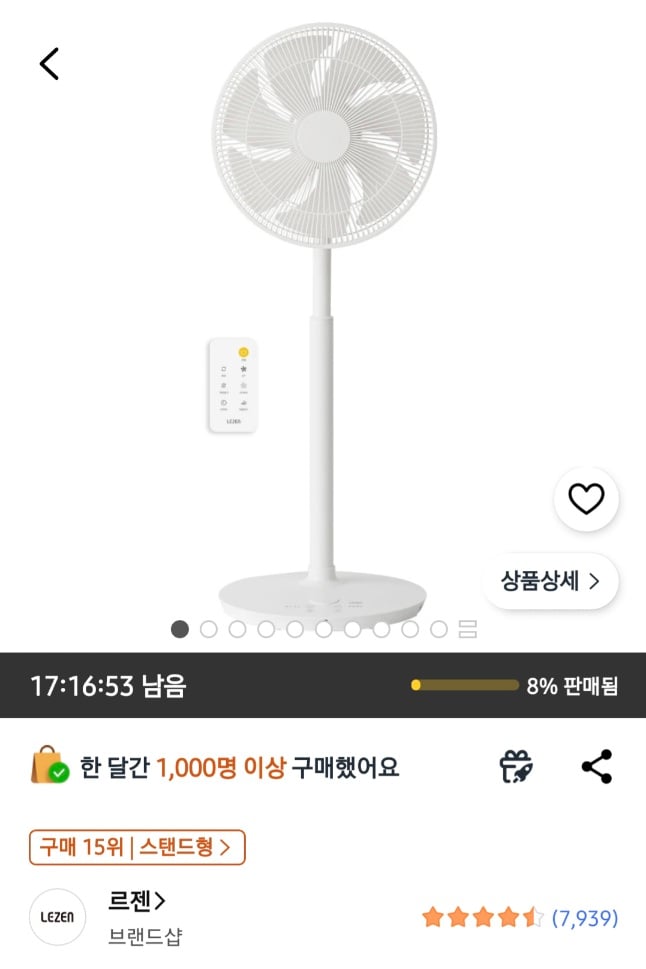The width and height of the screenshot is (646, 969).
Task: Share this product listing
Action: click(597, 767)
